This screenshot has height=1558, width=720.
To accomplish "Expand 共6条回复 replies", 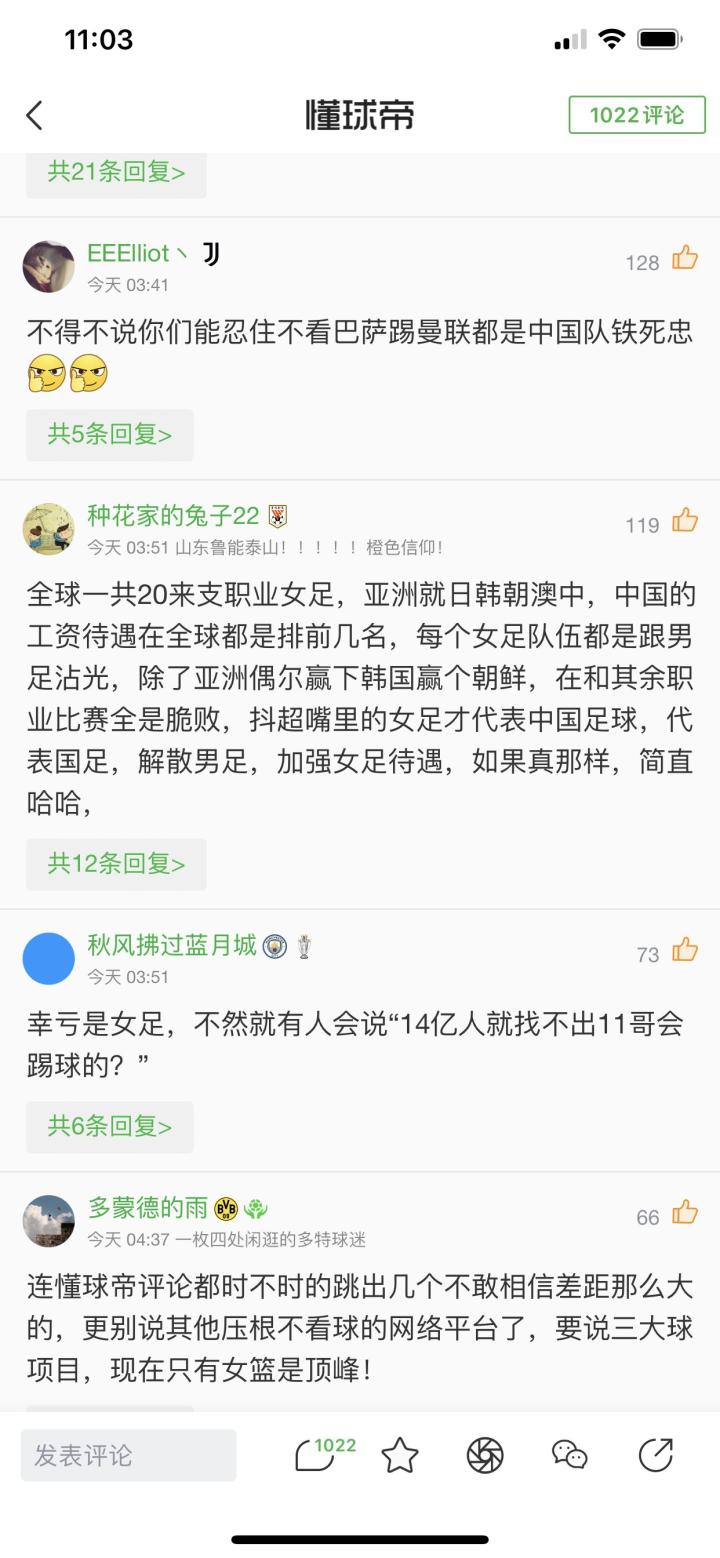I will tap(110, 1127).
